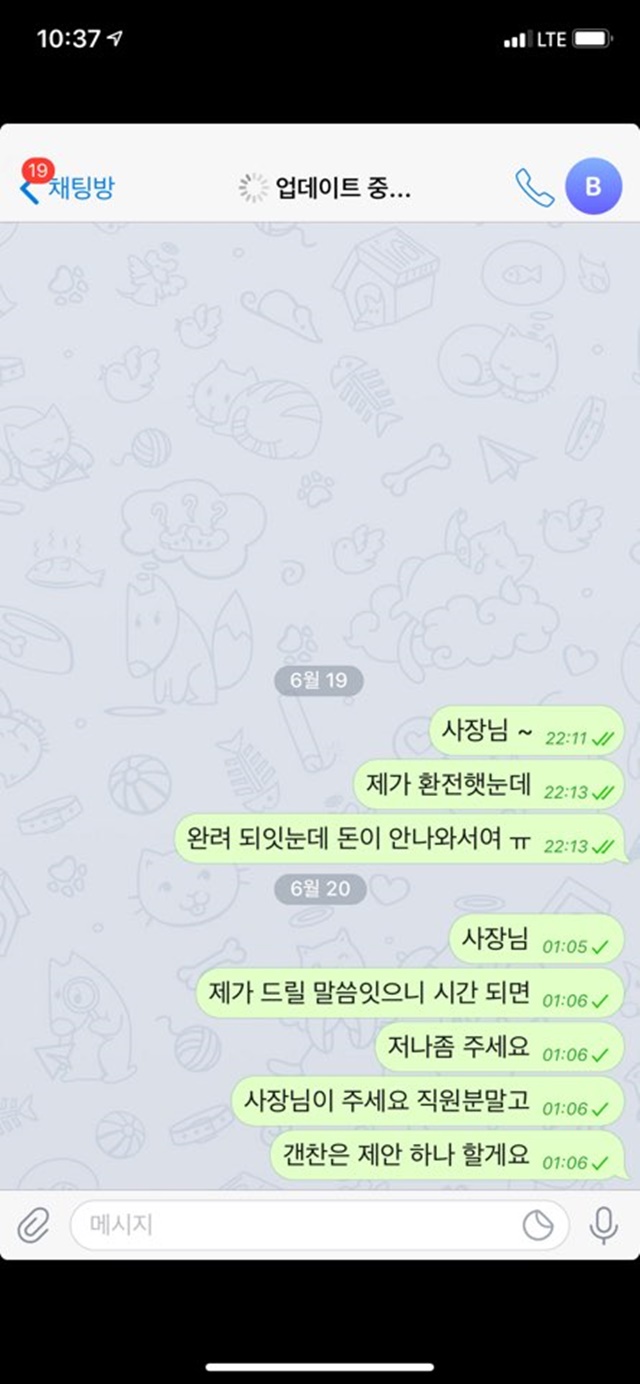The width and height of the screenshot is (640, 1384).
Task: Open the attachment paperclip
Action: tap(33, 1225)
